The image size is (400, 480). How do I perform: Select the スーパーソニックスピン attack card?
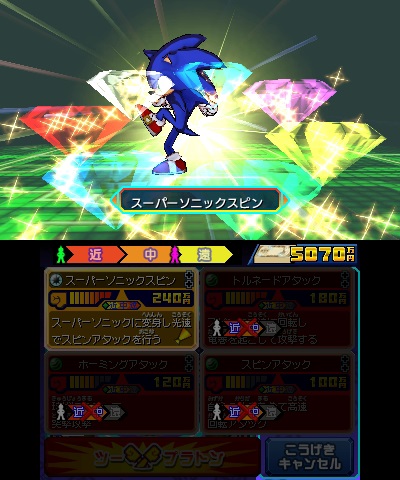[x=121, y=309]
